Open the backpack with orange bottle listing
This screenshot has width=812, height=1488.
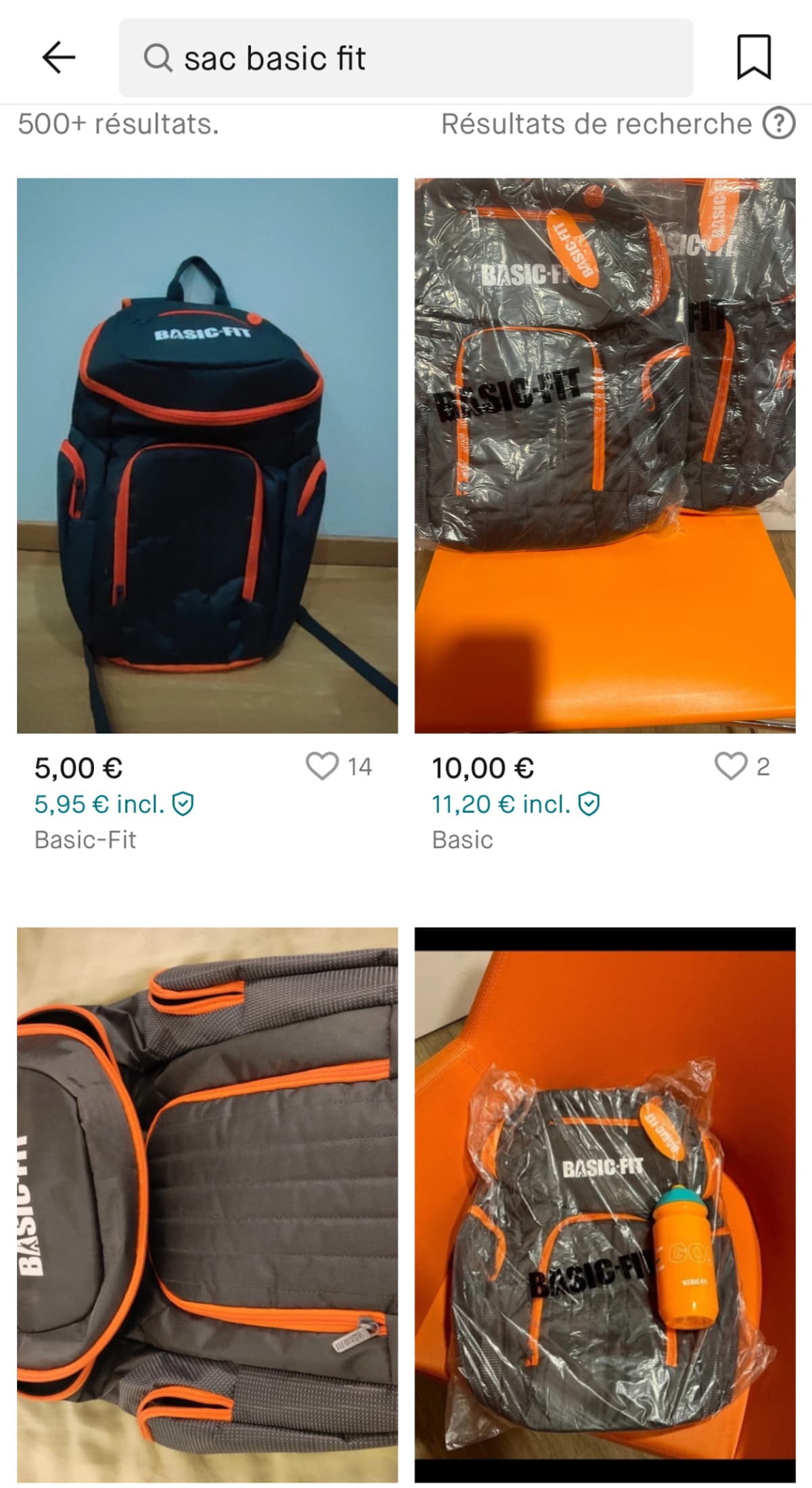605,1205
